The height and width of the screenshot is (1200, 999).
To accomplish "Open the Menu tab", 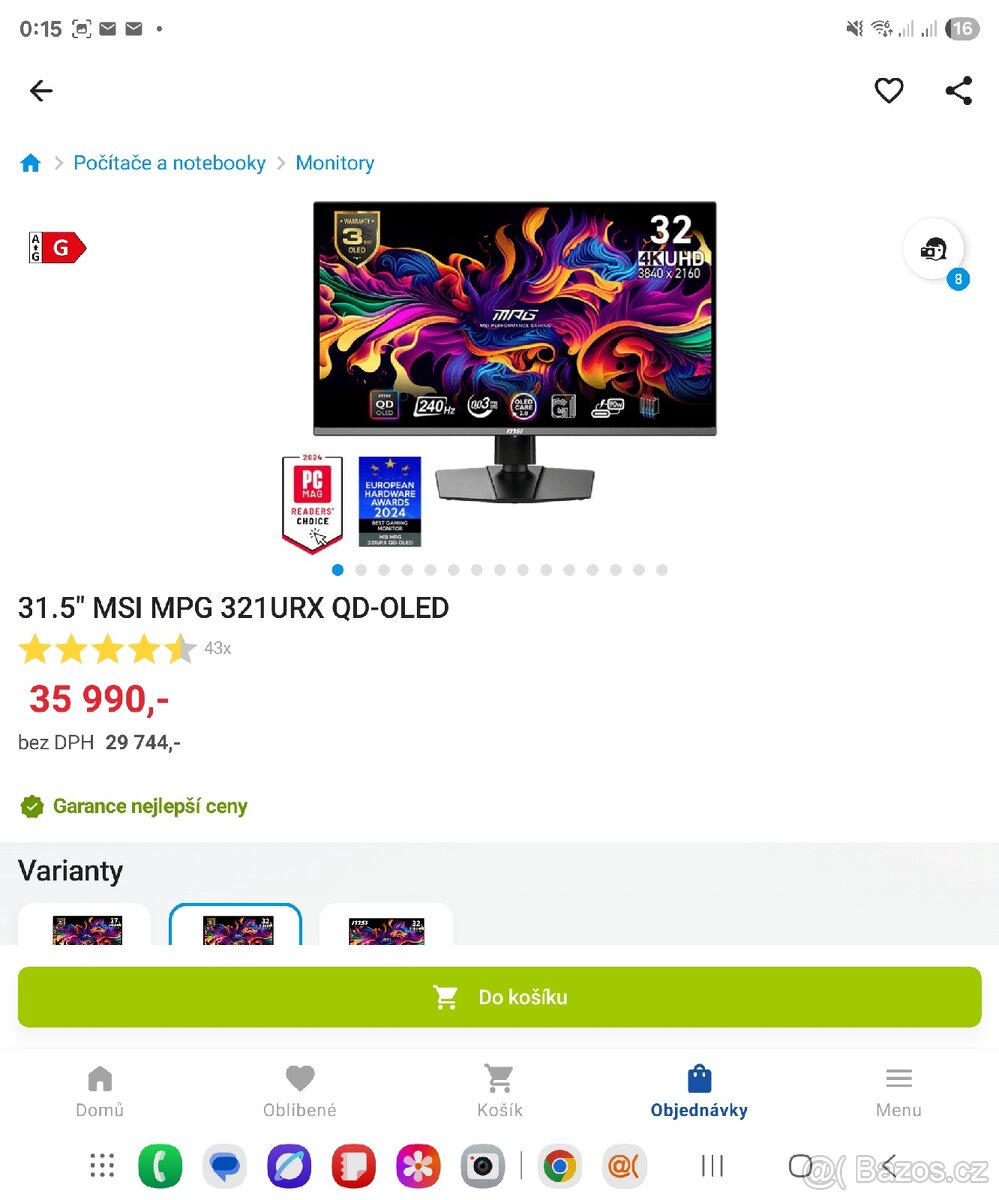I will (x=898, y=1091).
